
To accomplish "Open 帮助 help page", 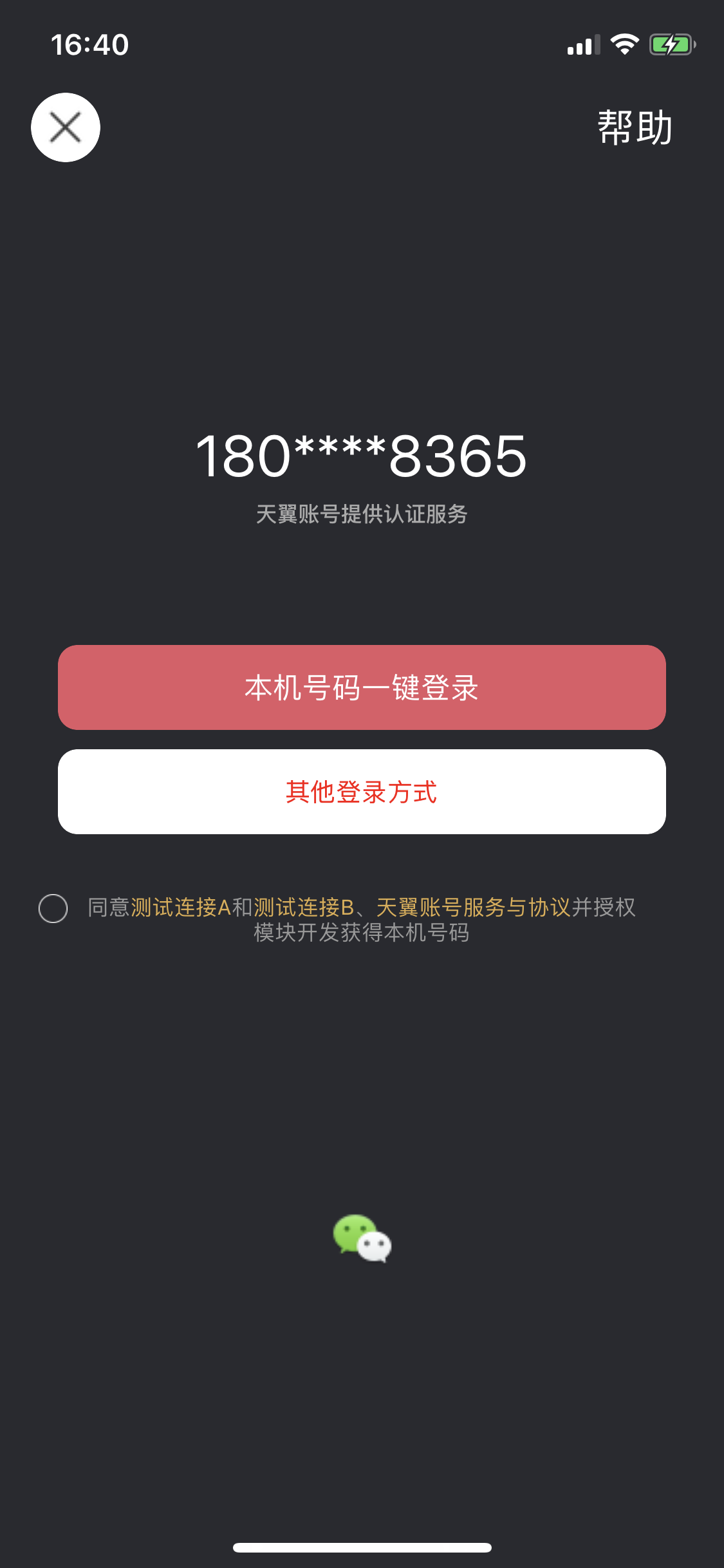I will pos(635,127).
